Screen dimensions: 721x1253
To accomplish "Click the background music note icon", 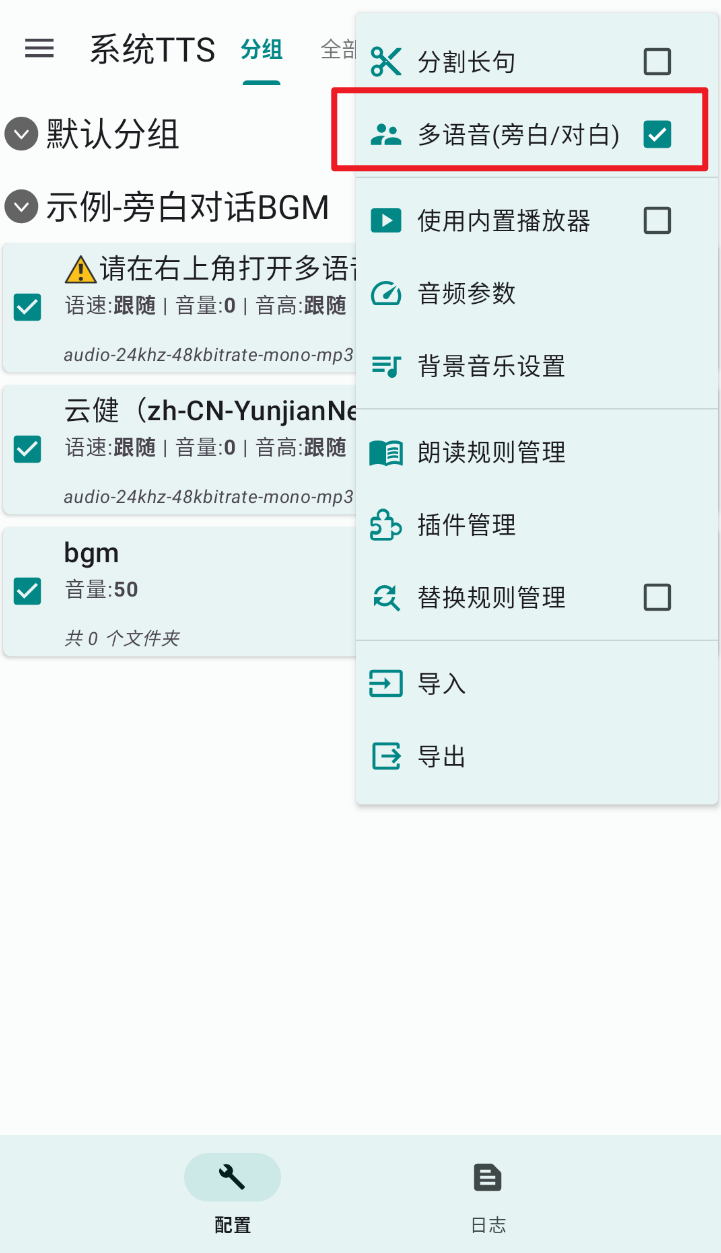I will 386,366.
